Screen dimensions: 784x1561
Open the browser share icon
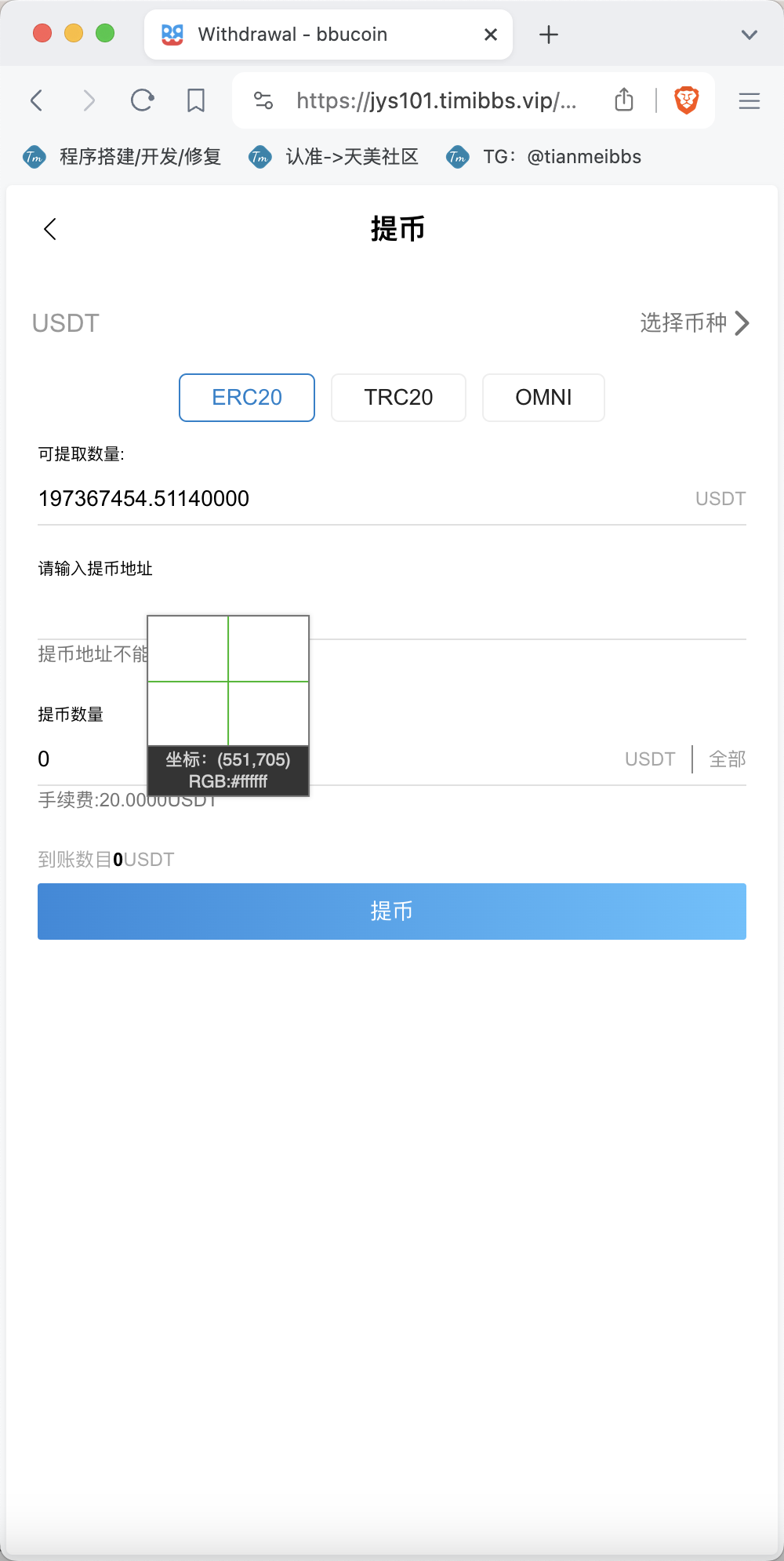click(x=624, y=100)
